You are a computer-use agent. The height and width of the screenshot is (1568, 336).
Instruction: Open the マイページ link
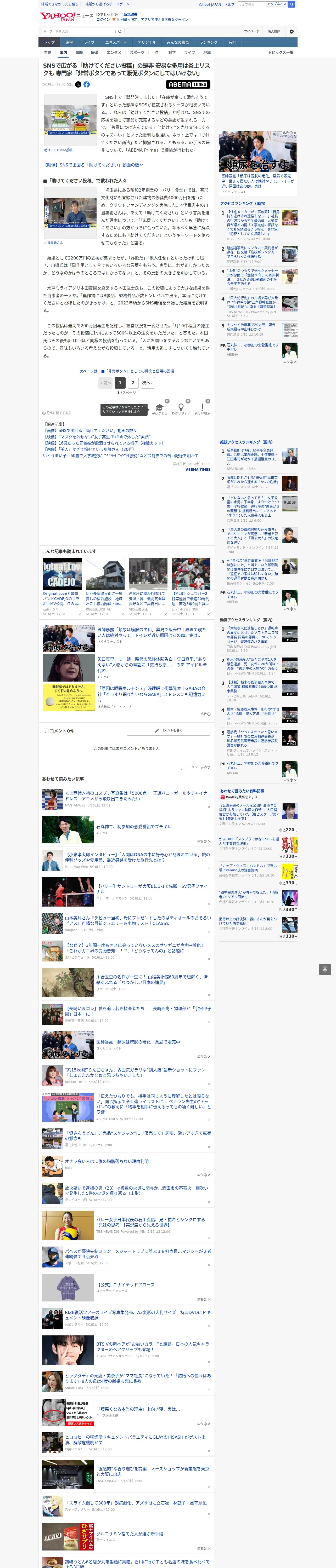[252, 31]
